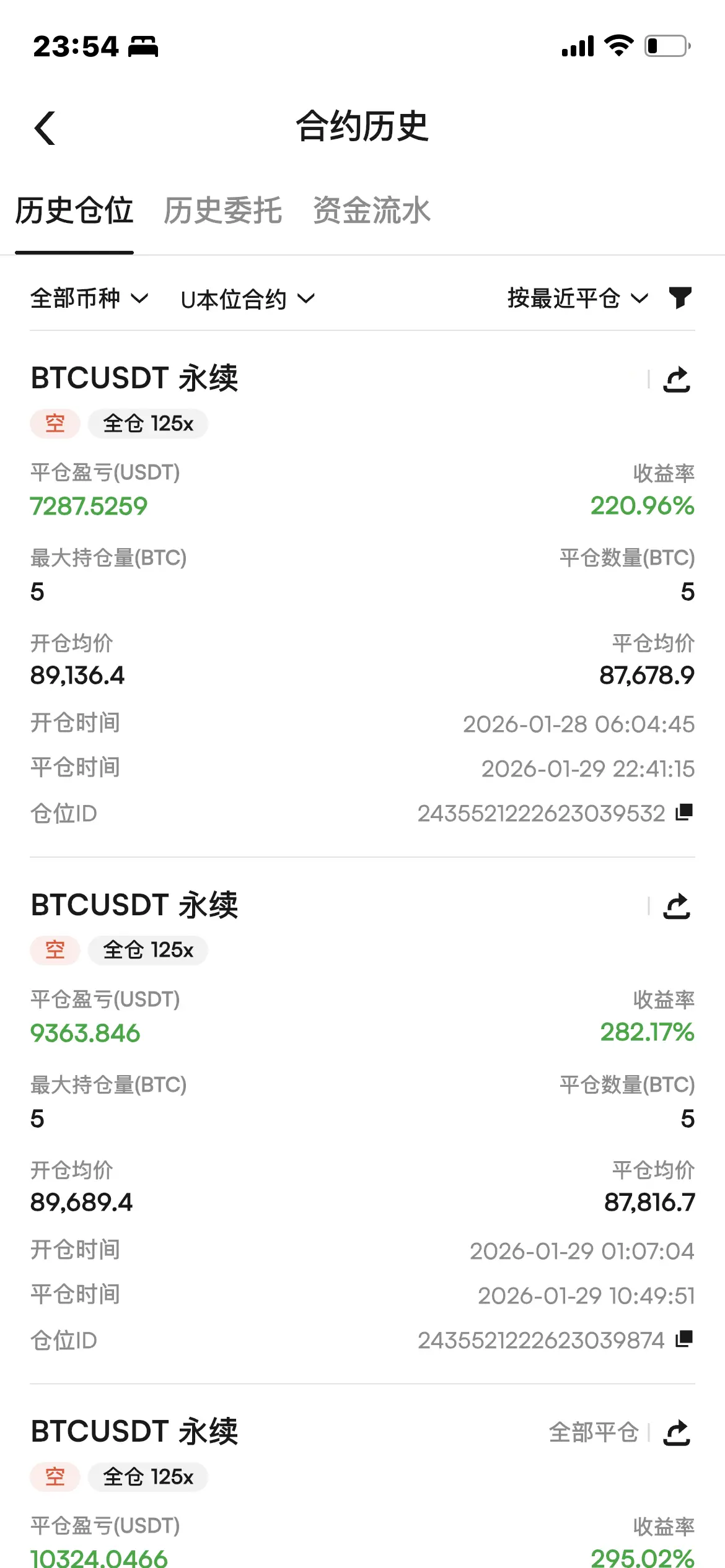Change sorting via 按最近平仓 dropdown
The height and width of the screenshot is (1568, 725).
coord(578,298)
